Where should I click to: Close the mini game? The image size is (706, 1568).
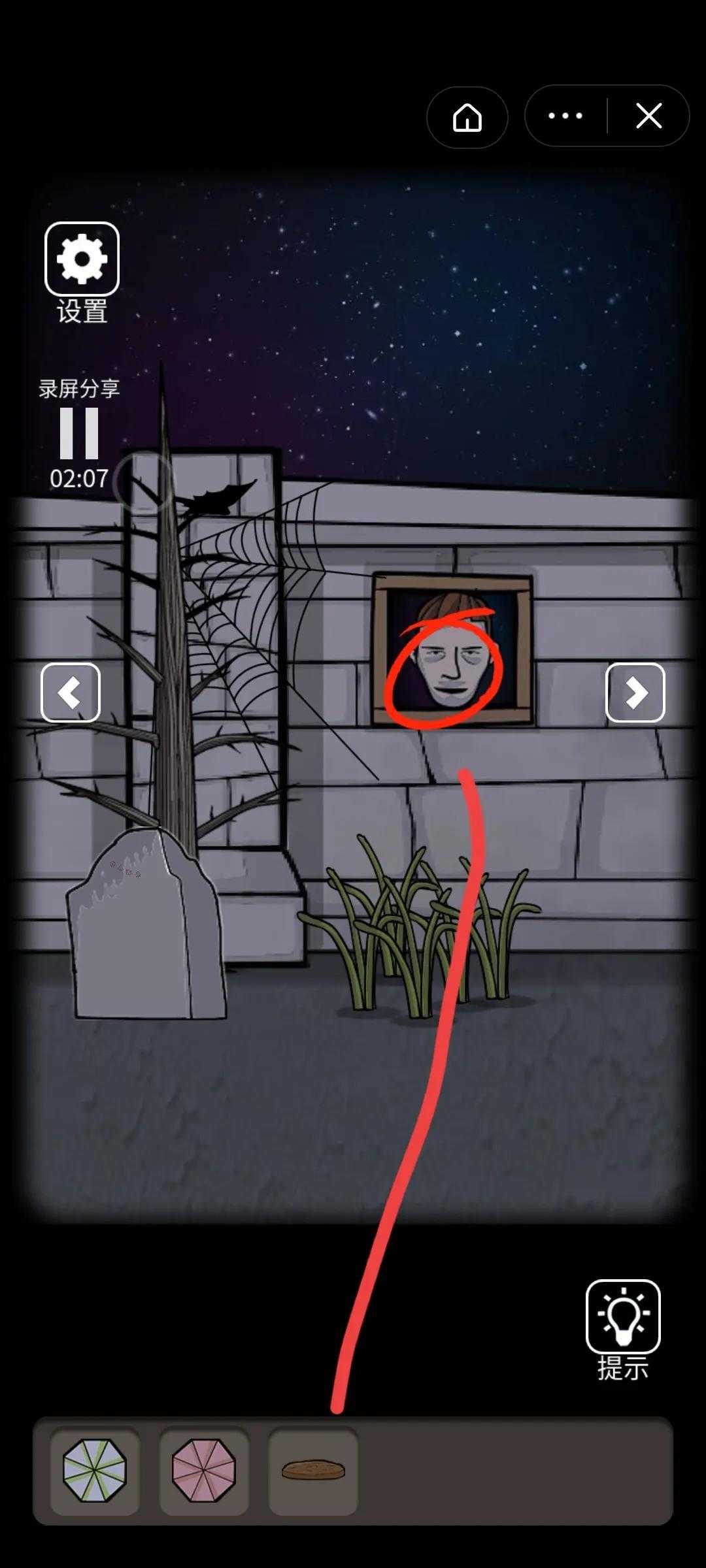[x=648, y=116]
